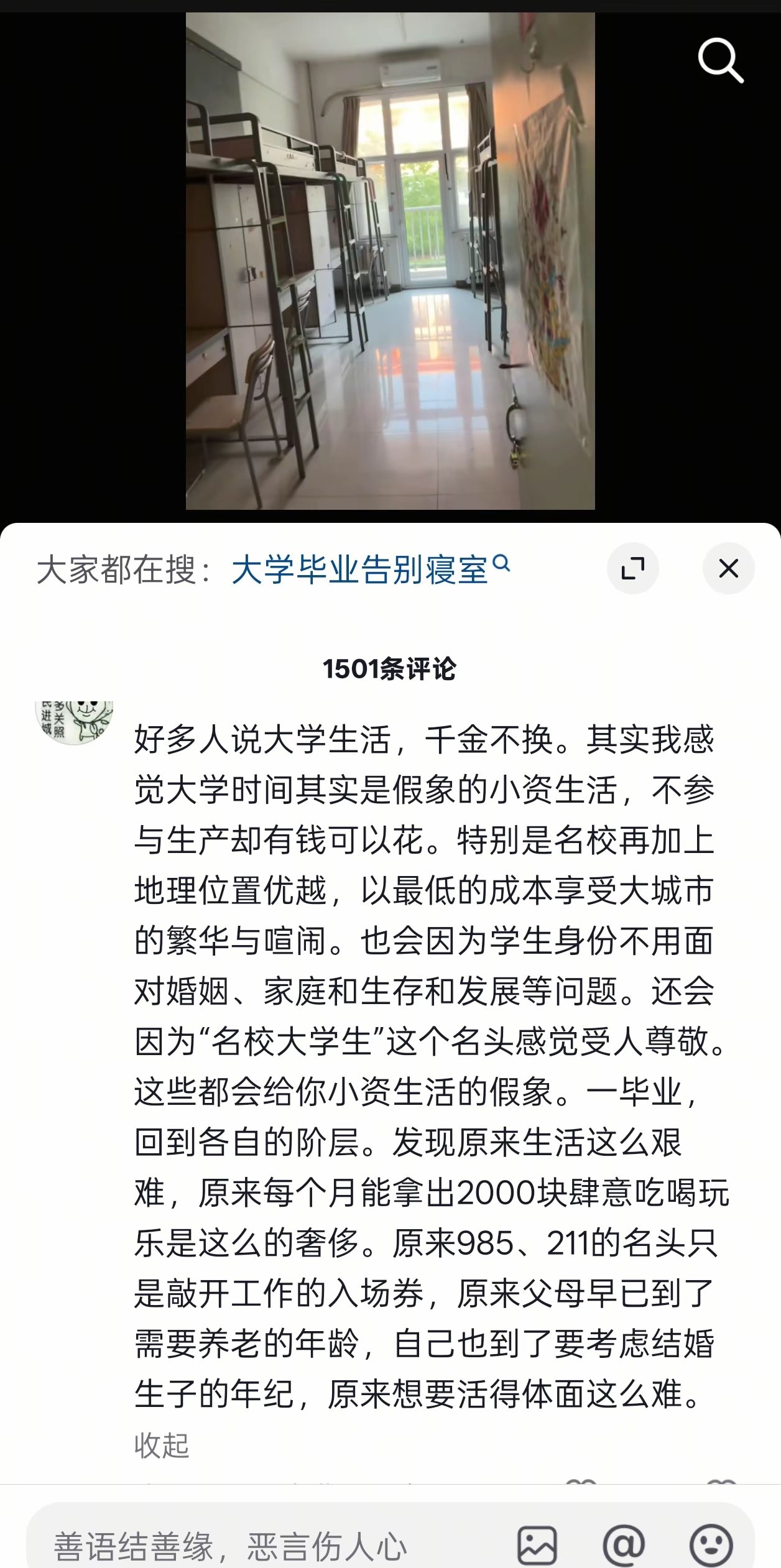Mention someone with the @ icon

tap(624, 1546)
